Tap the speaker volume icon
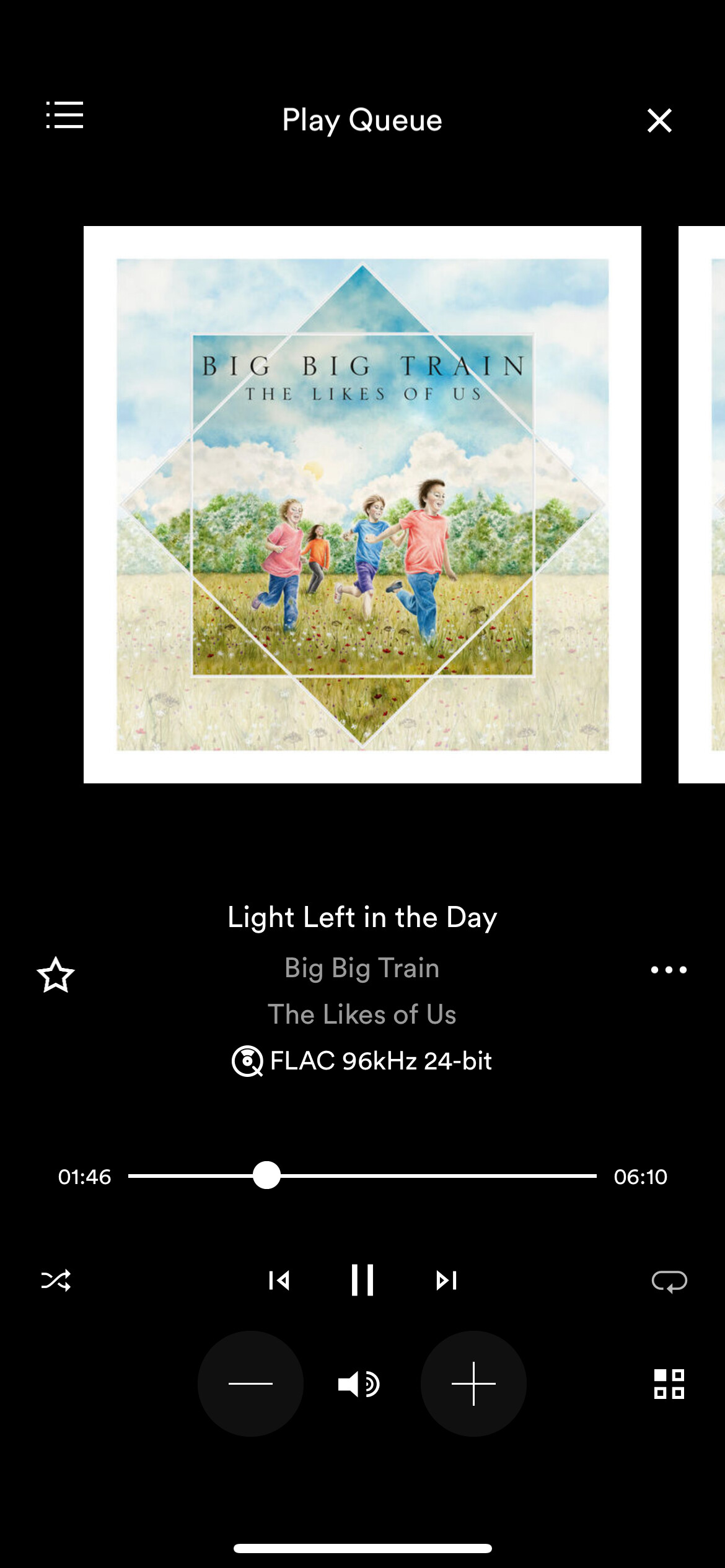The width and height of the screenshot is (725, 1568). pyautogui.click(x=359, y=1383)
